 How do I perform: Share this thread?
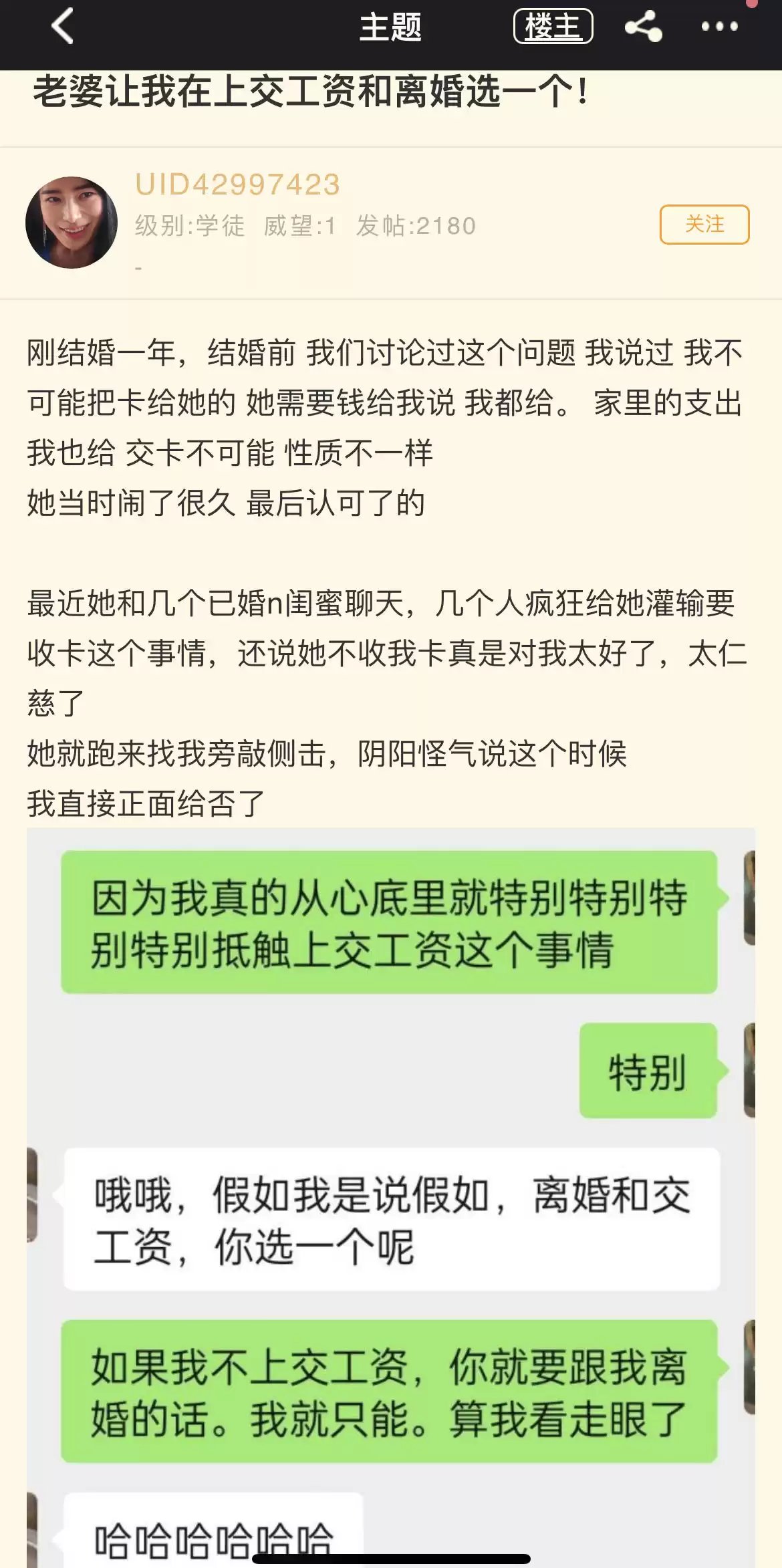pos(643,27)
